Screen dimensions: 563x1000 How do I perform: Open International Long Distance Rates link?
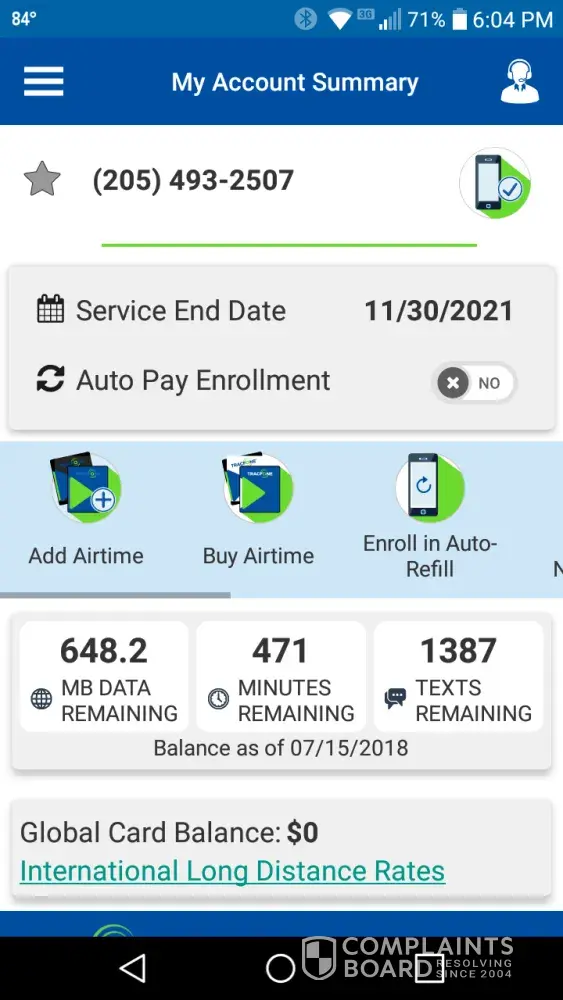[x=232, y=871]
